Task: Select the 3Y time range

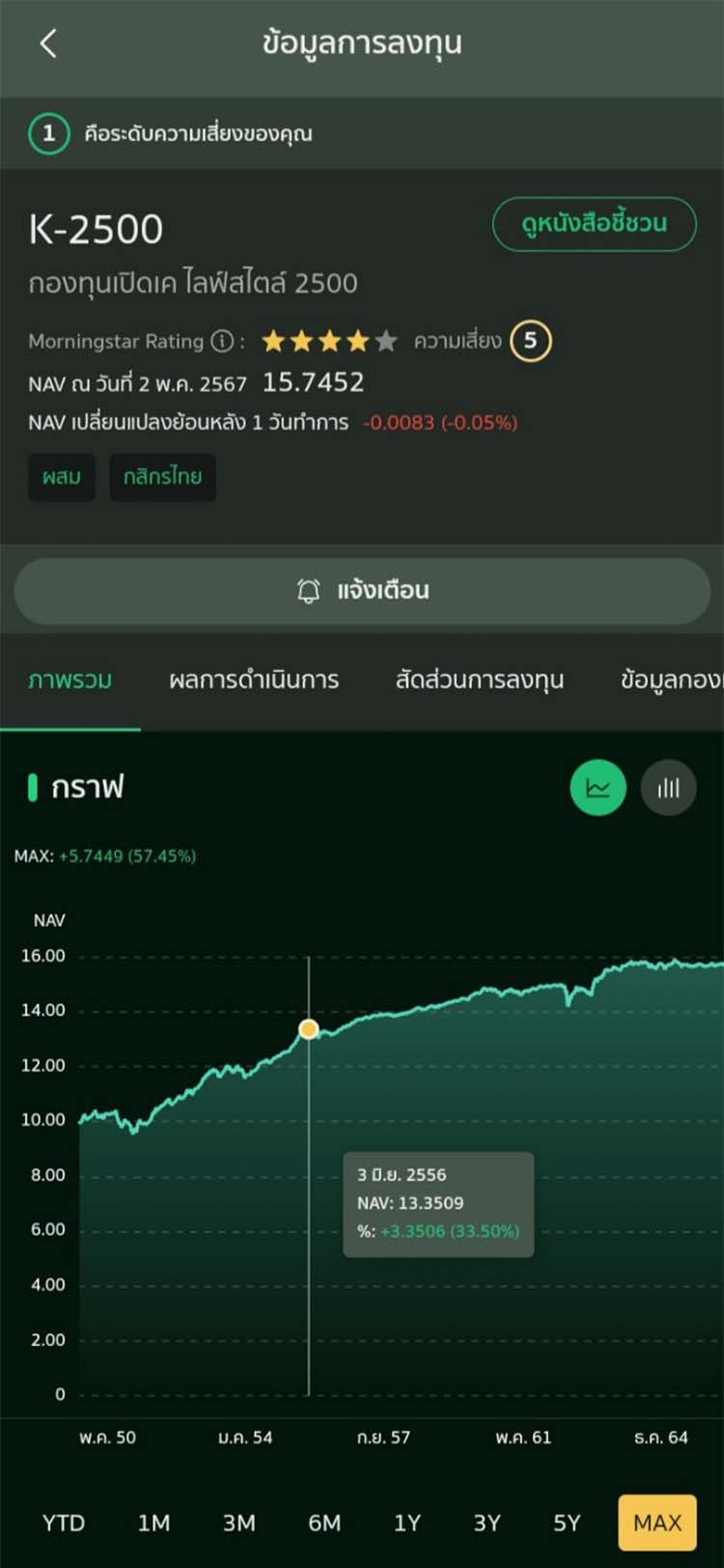Action: tap(487, 1523)
